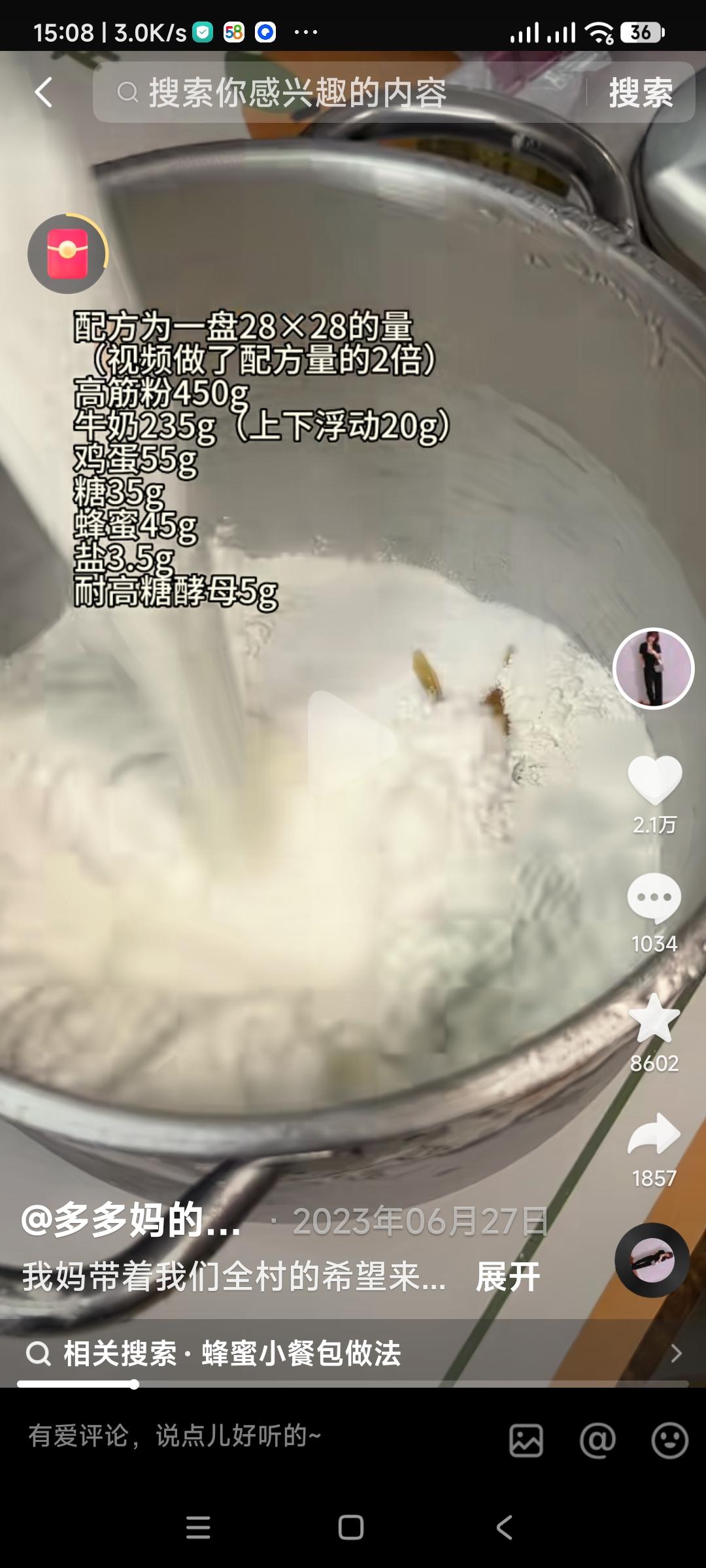Like this video with the heart
The image size is (706, 1568).
click(654, 780)
